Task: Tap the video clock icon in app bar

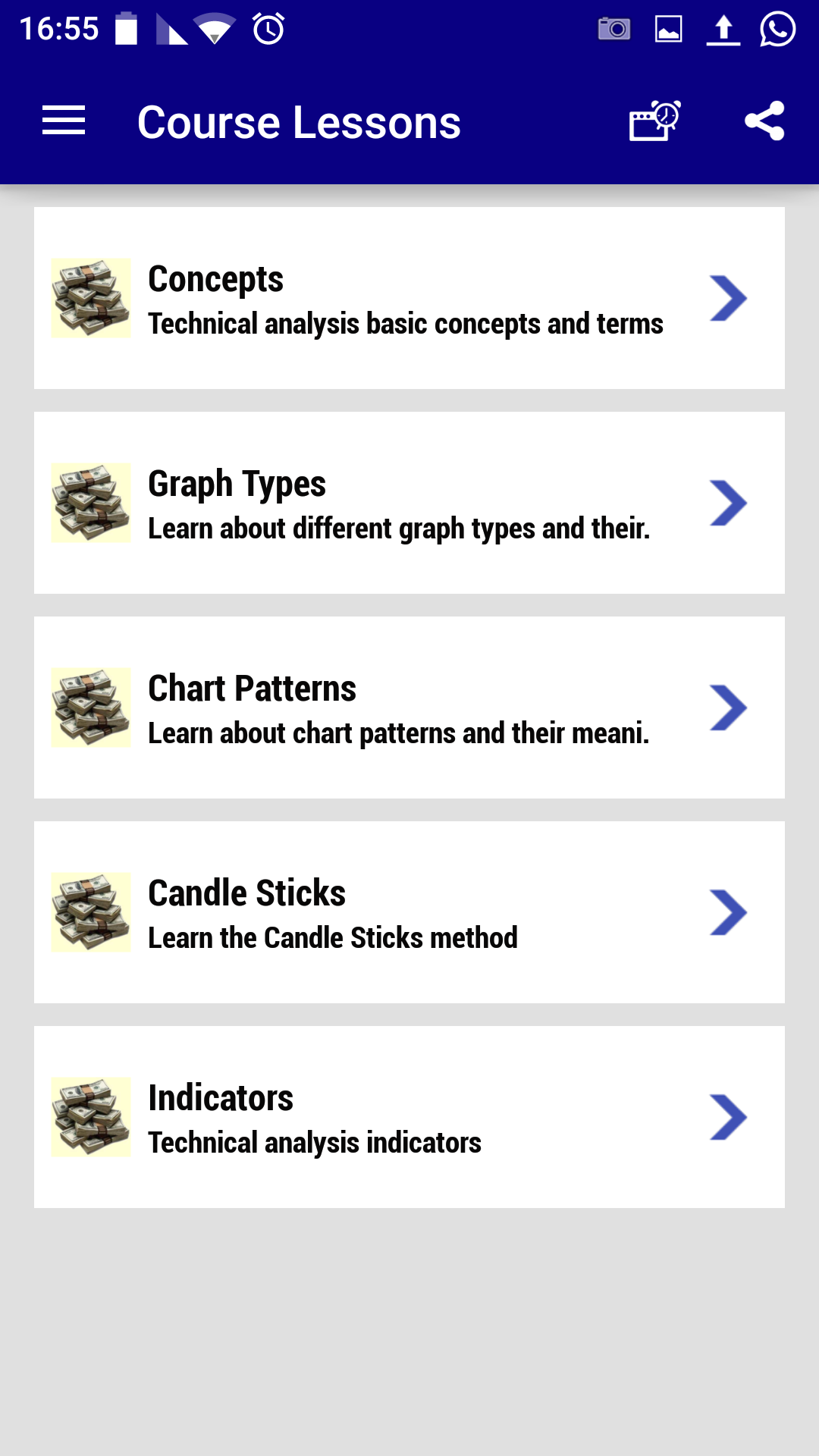Action: coord(655,121)
